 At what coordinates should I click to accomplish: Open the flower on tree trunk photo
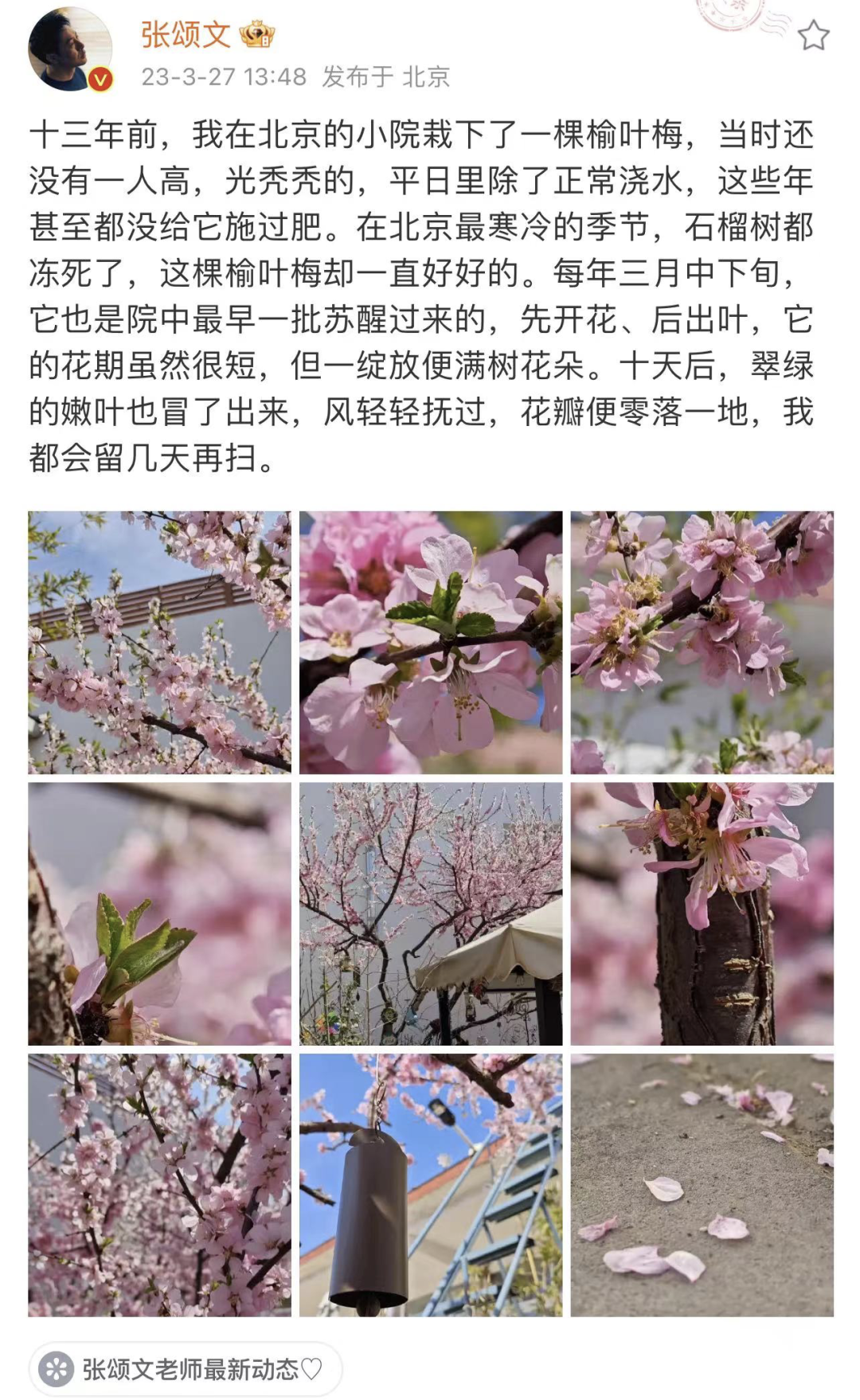(x=702, y=913)
